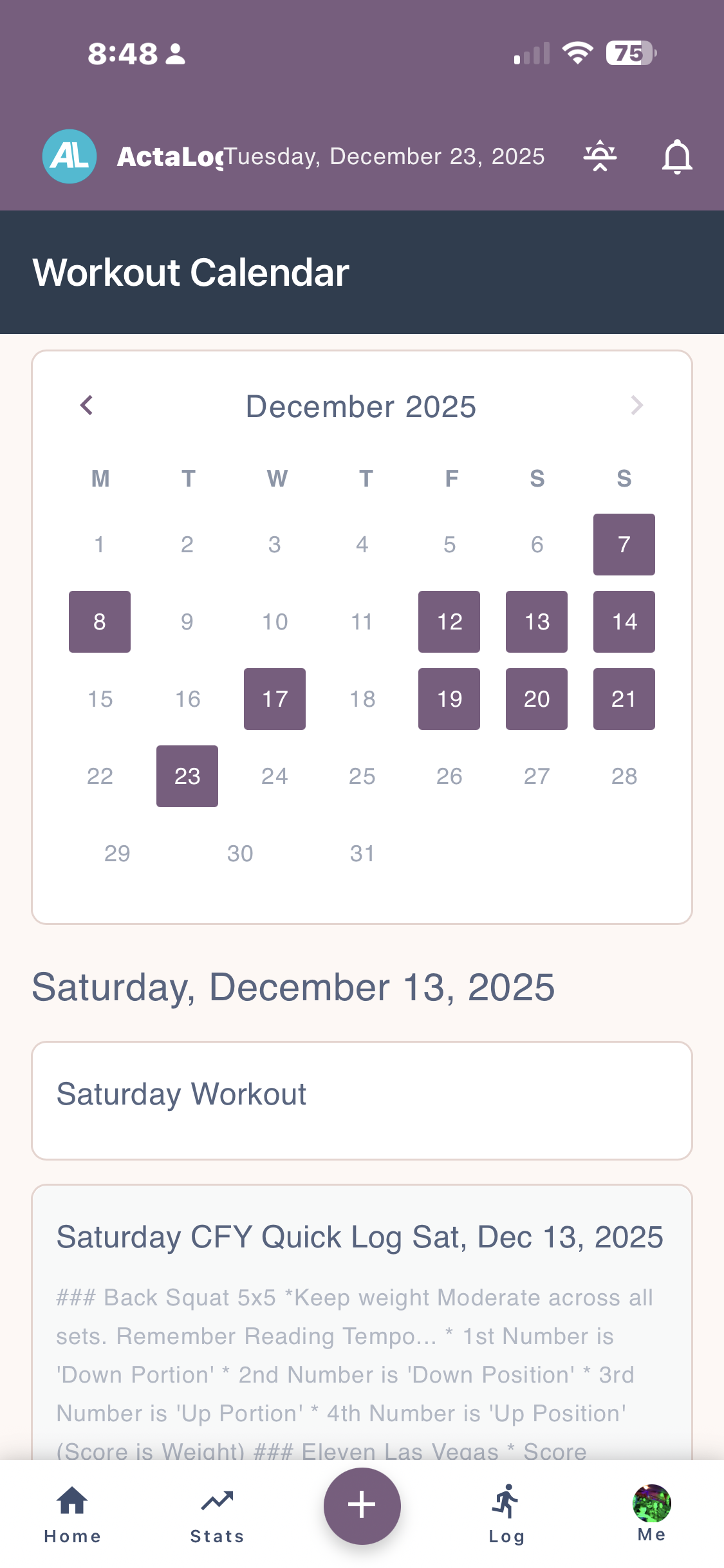Select December 7 on the calendar

624,545
